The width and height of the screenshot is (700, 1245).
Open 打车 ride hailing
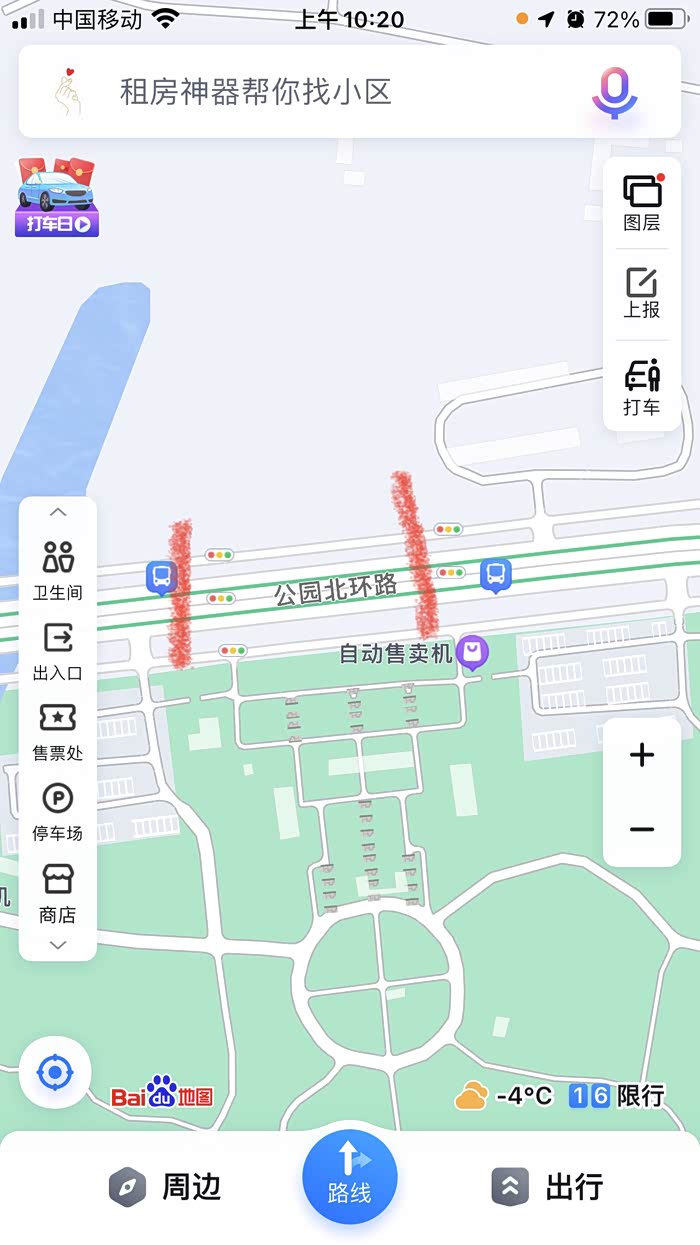click(x=642, y=387)
